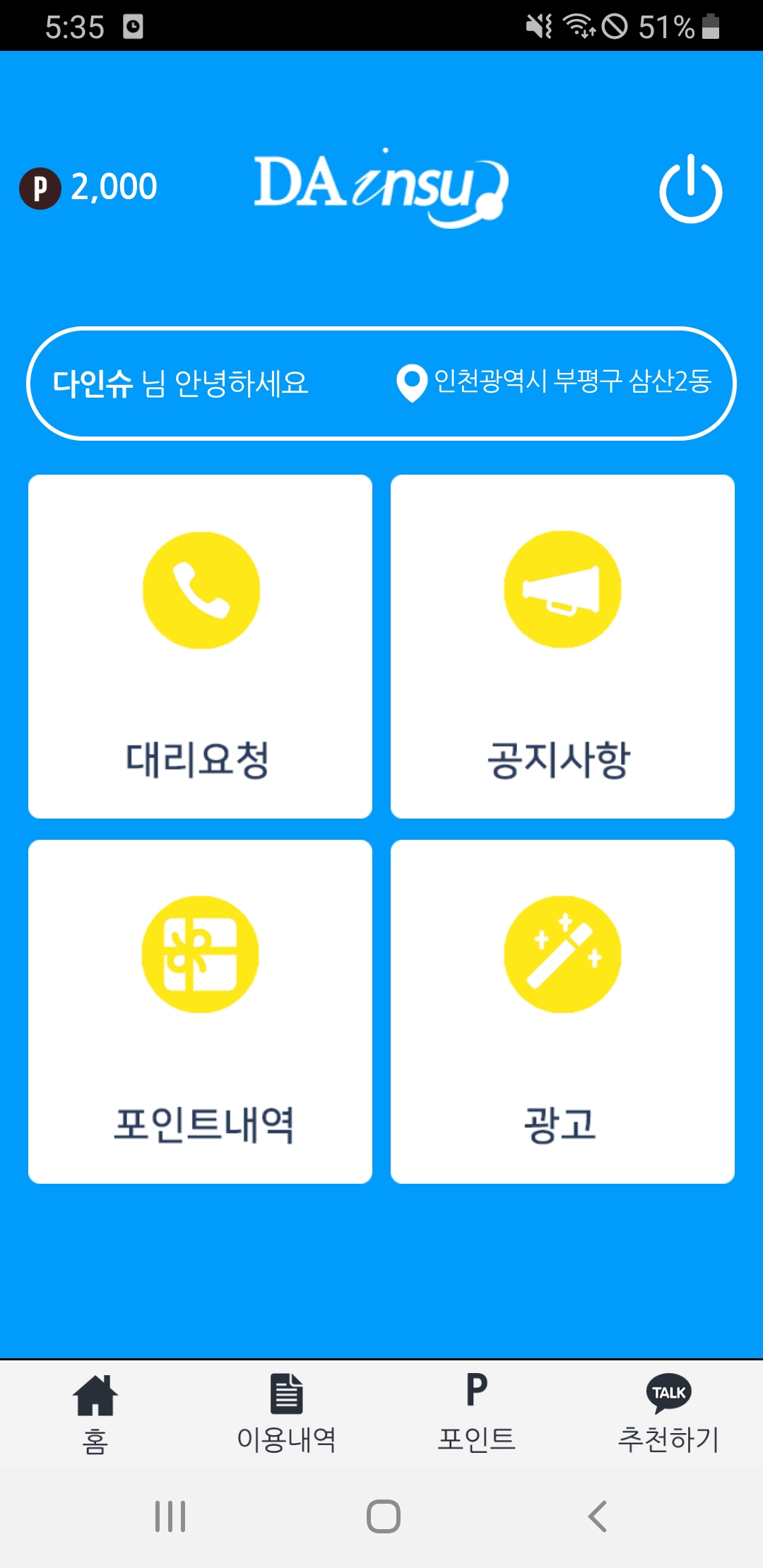This screenshot has width=763, height=1568.
Task: View the 포인트내역 card
Action: pos(200,1011)
